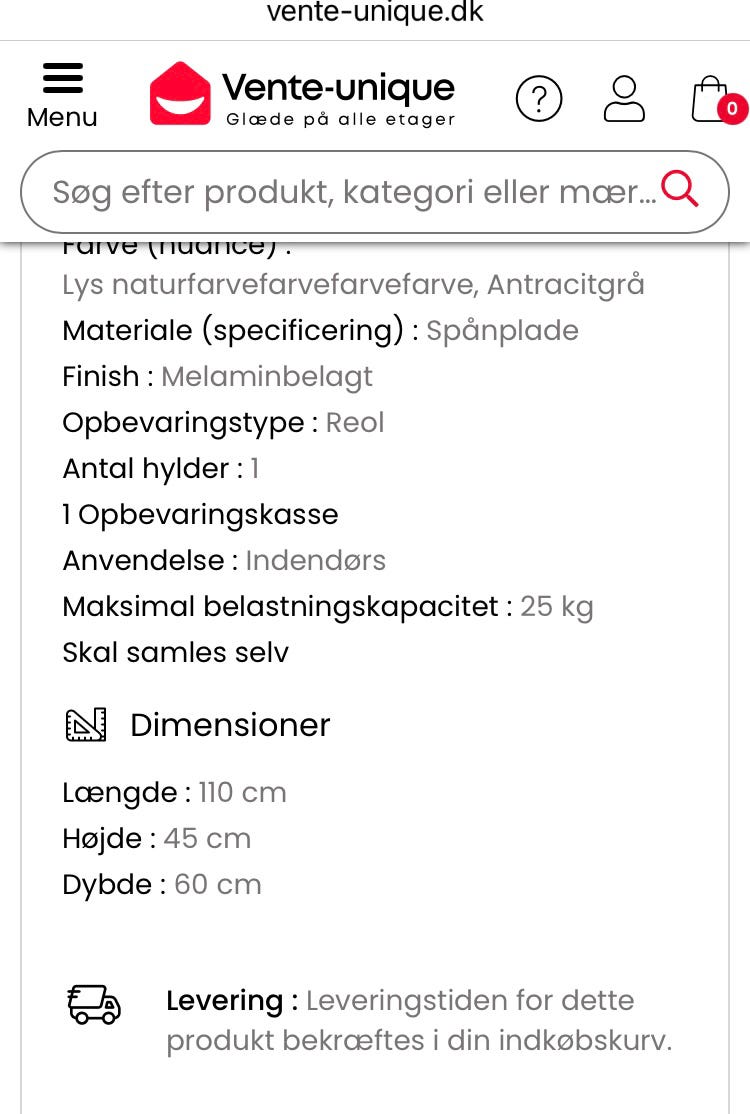Click the Antracitgrå color name text
Viewport: 750px width, 1114px height.
click(x=565, y=285)
